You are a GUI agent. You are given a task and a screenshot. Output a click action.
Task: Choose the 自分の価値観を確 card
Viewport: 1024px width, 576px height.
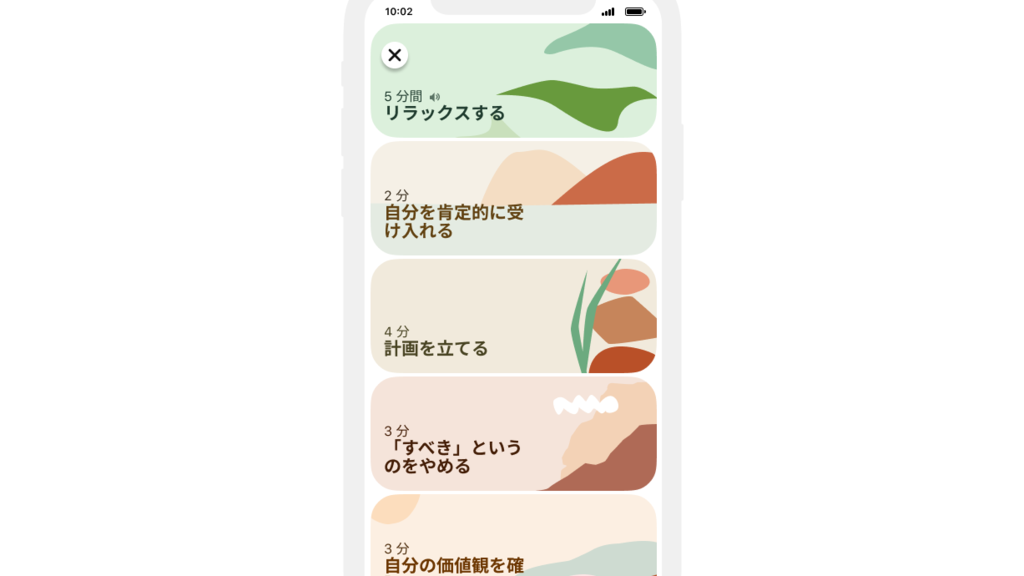513,540
